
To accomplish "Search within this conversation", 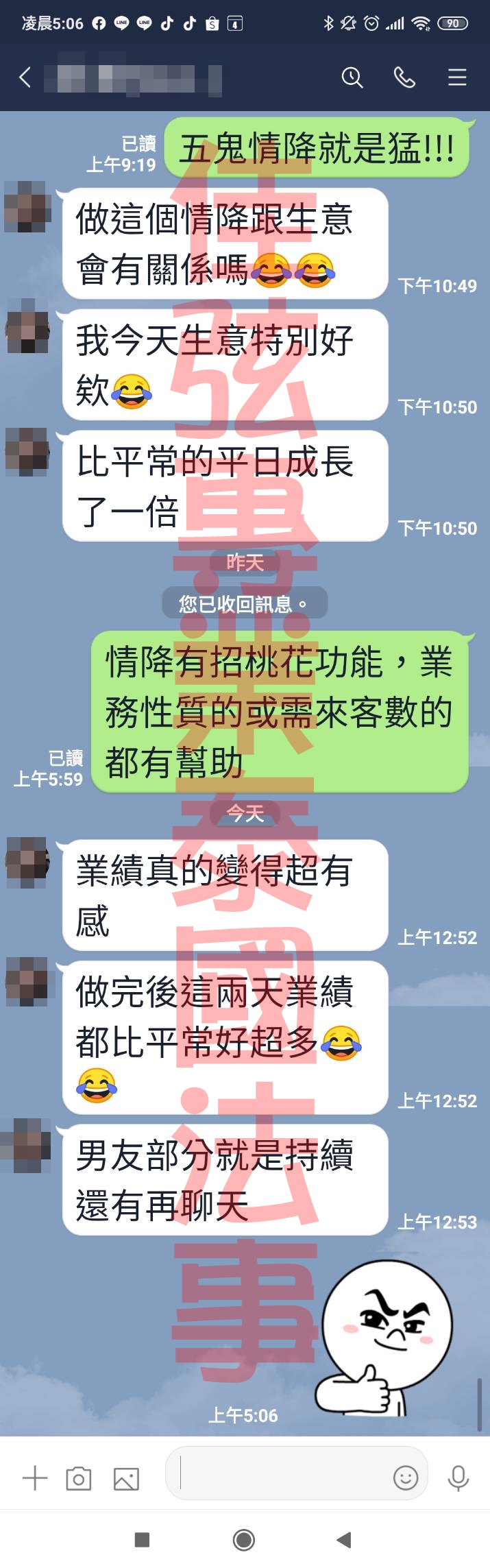I will coord(352,77).
